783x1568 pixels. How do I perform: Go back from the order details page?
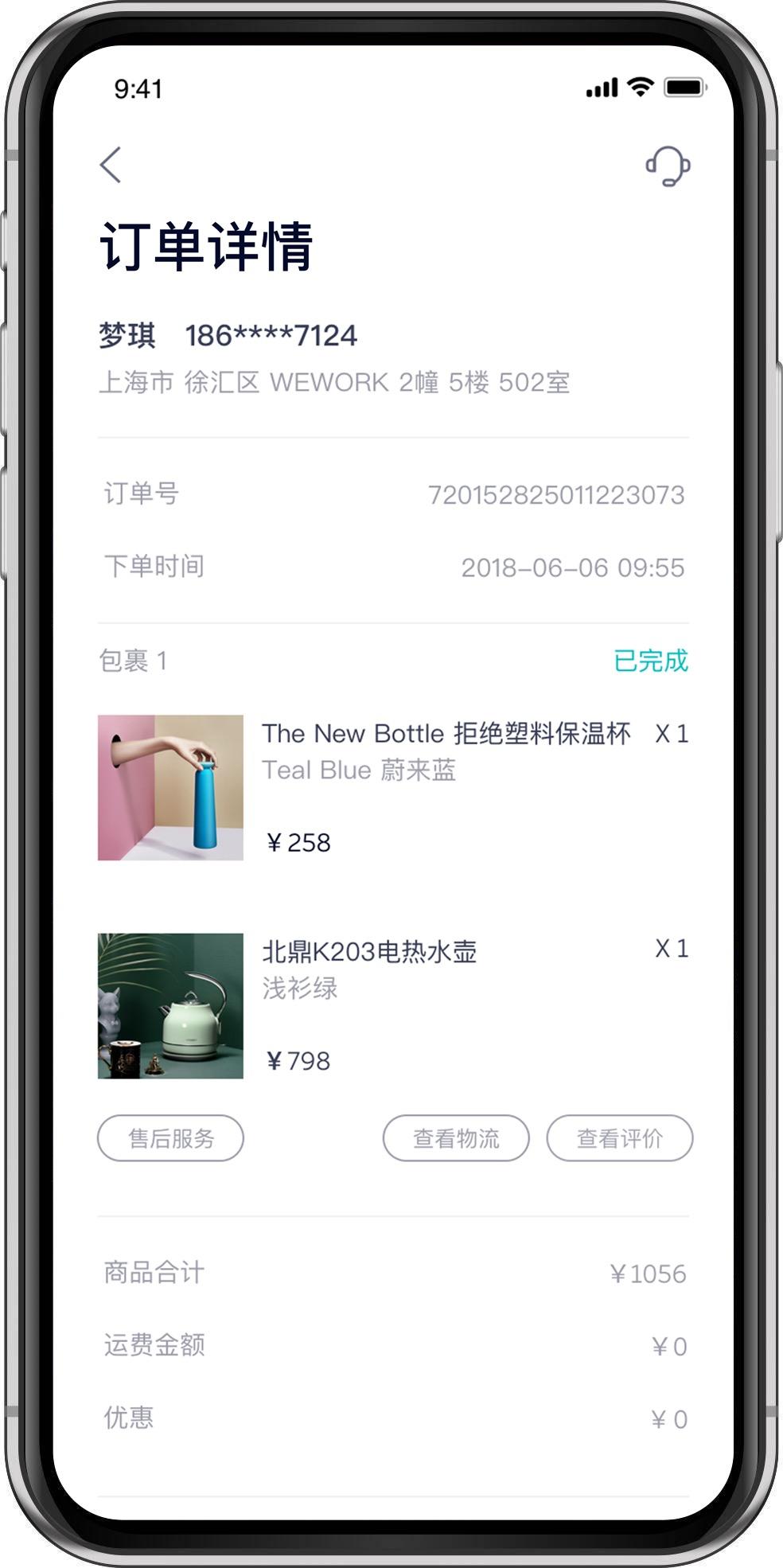pyautogui.click(x=111, y=165)
